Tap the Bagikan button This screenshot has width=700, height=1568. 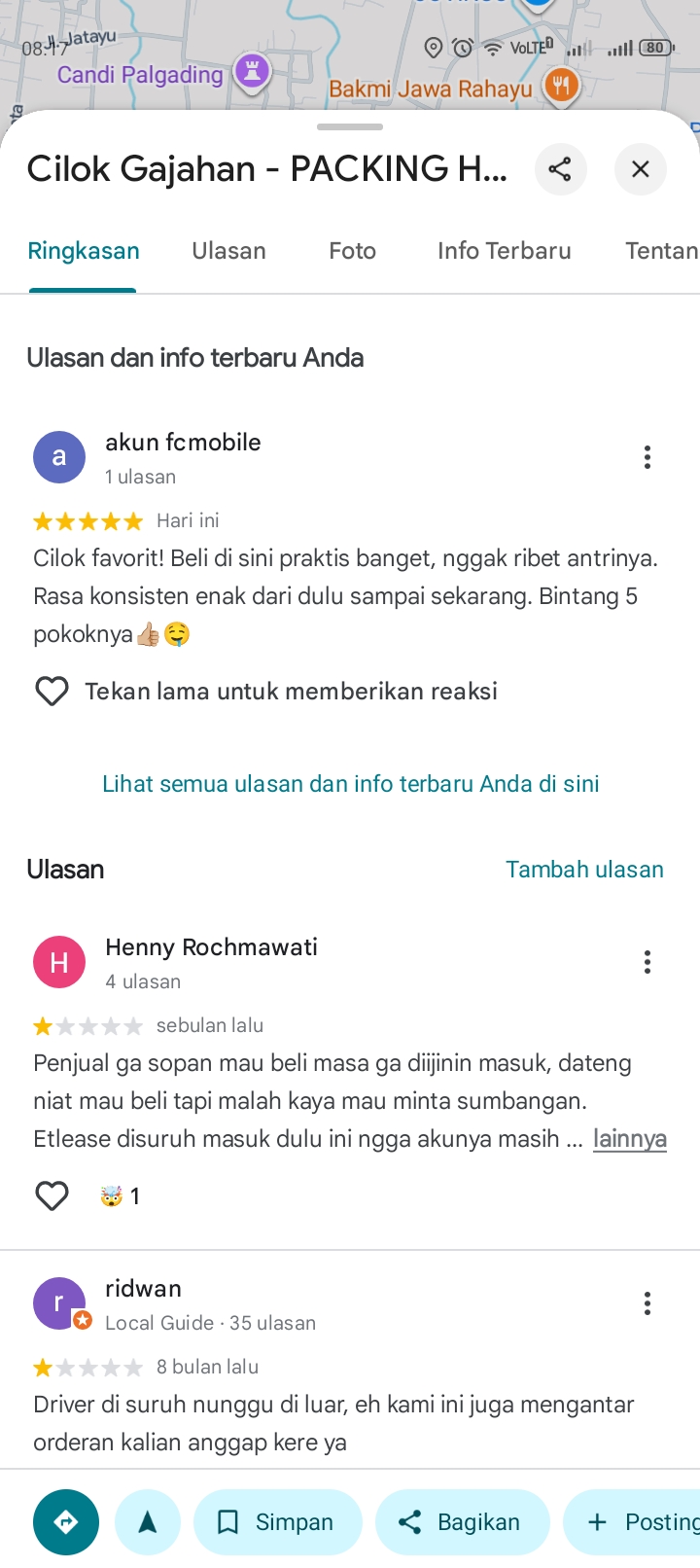(462, 1521)
